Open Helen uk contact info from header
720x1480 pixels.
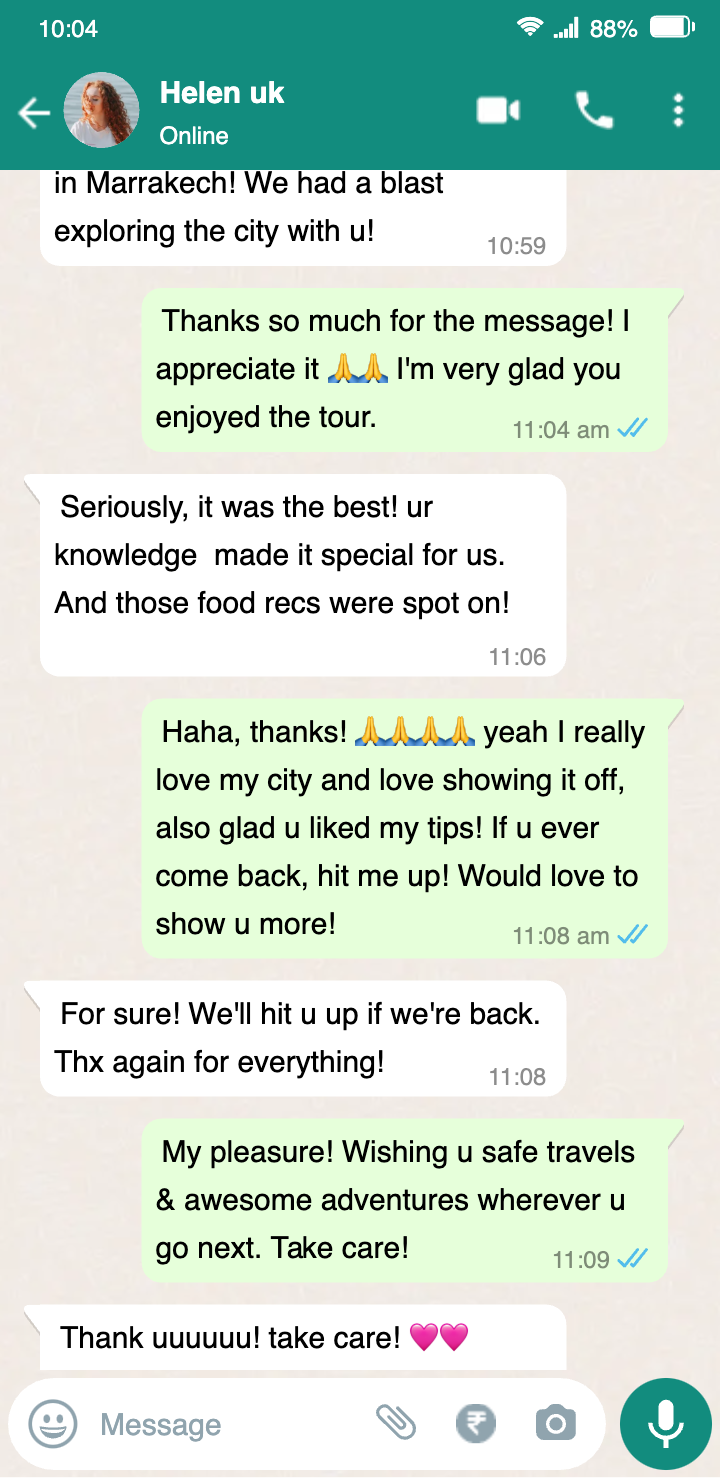pyautogui.click(x=222, y=112)
